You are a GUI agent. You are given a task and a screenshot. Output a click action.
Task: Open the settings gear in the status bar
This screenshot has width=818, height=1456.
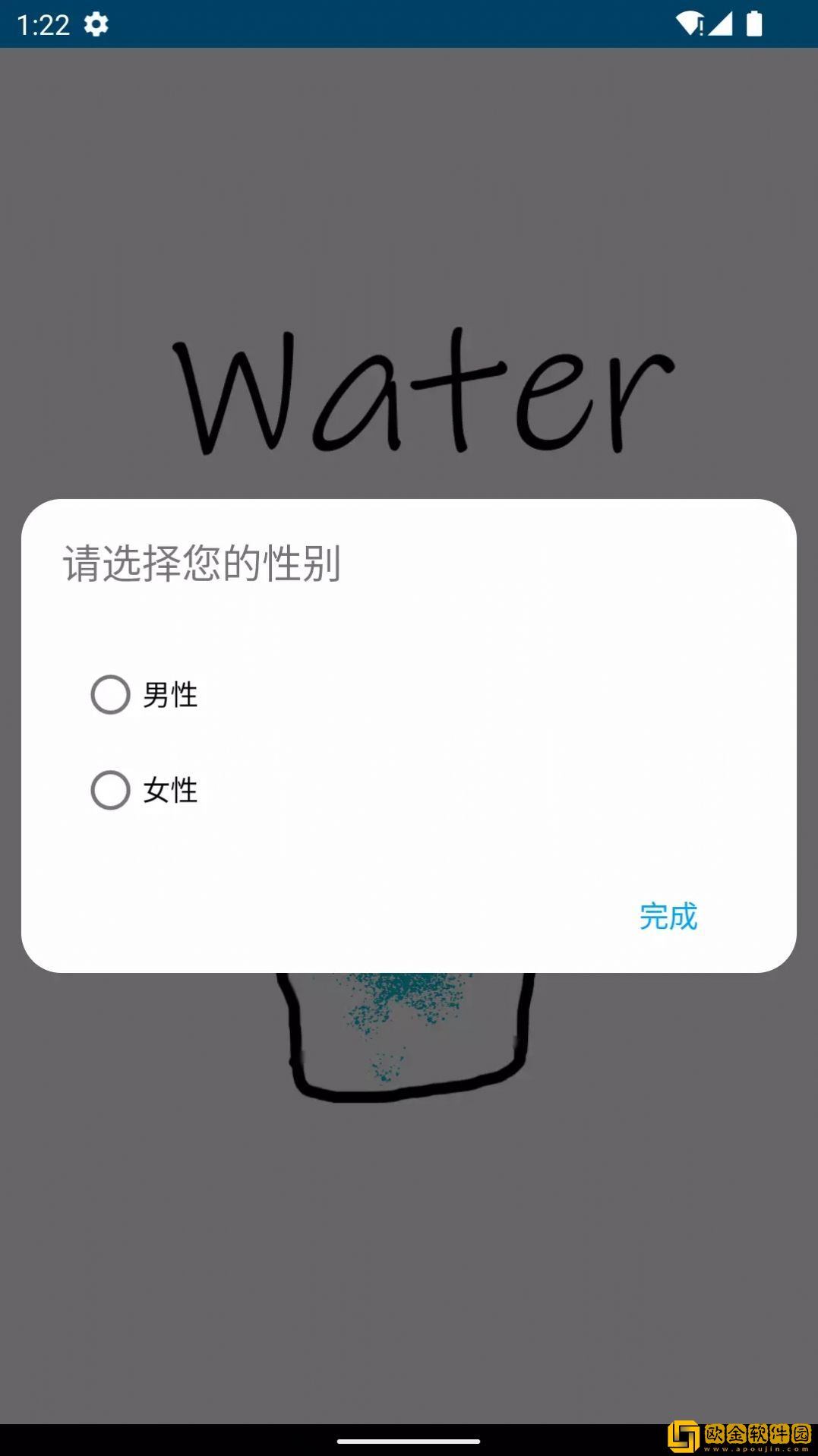[97, 25]
